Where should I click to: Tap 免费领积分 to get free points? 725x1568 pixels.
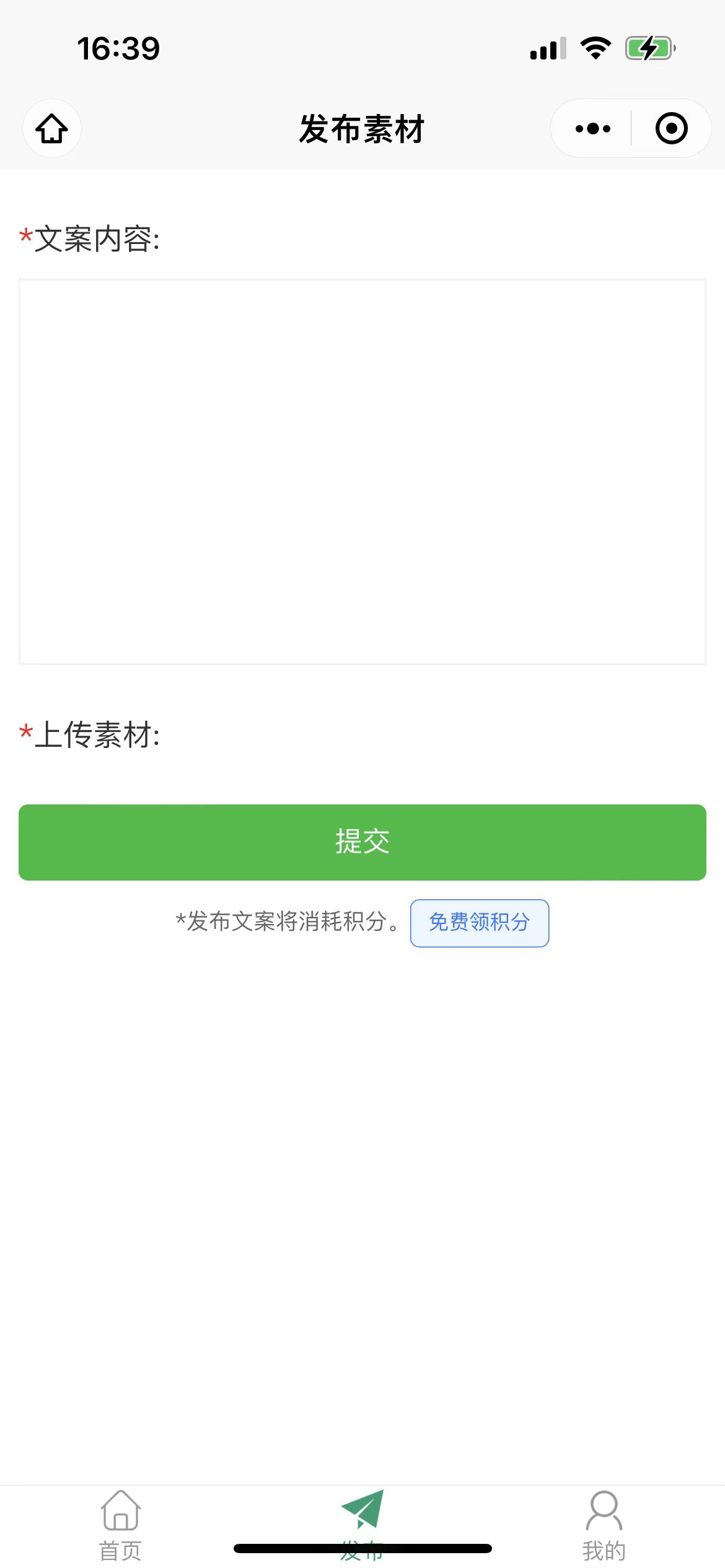tap(479, 923)
